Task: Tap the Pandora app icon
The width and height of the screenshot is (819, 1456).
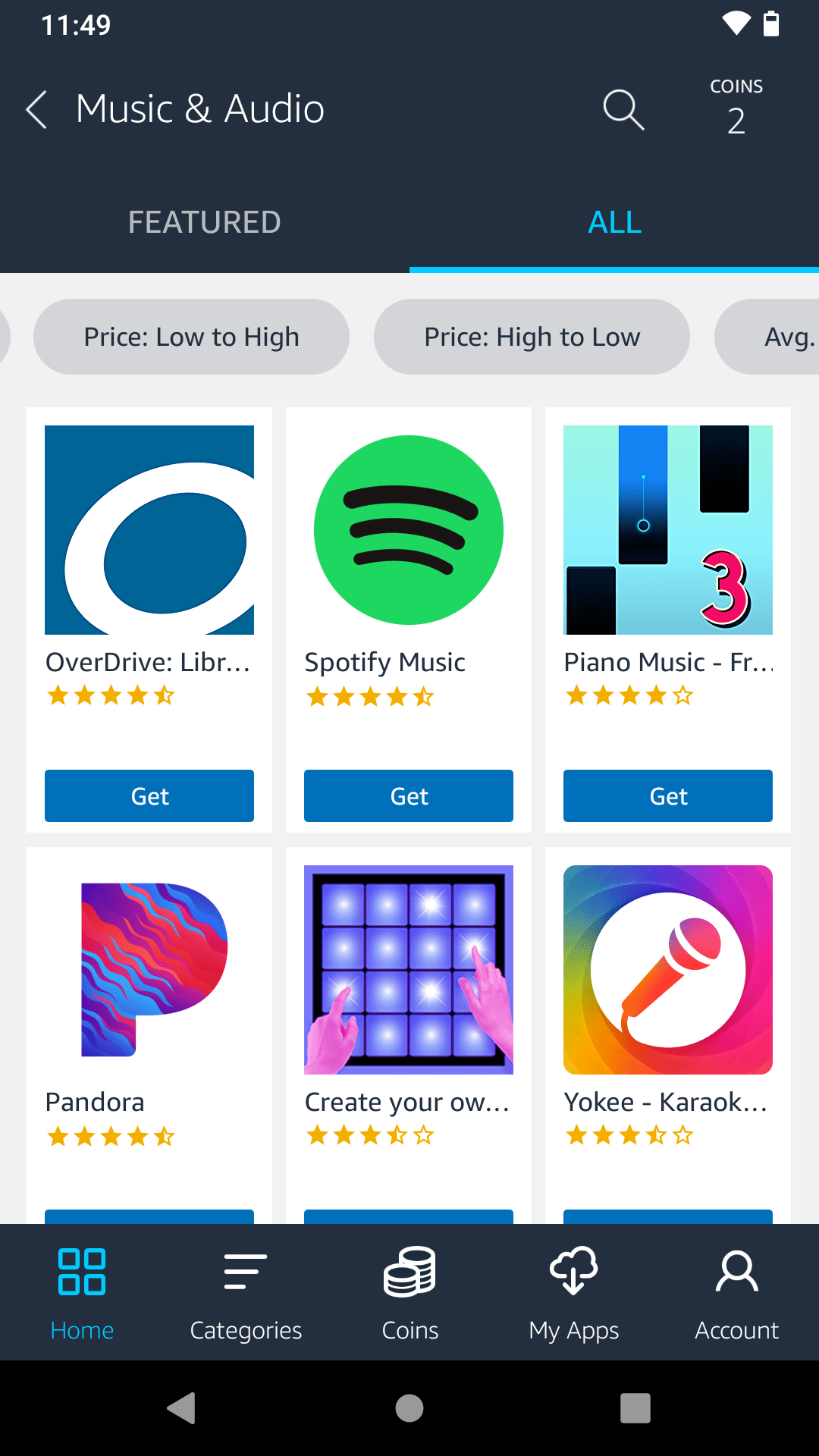Action: click(x=149, y=969)
